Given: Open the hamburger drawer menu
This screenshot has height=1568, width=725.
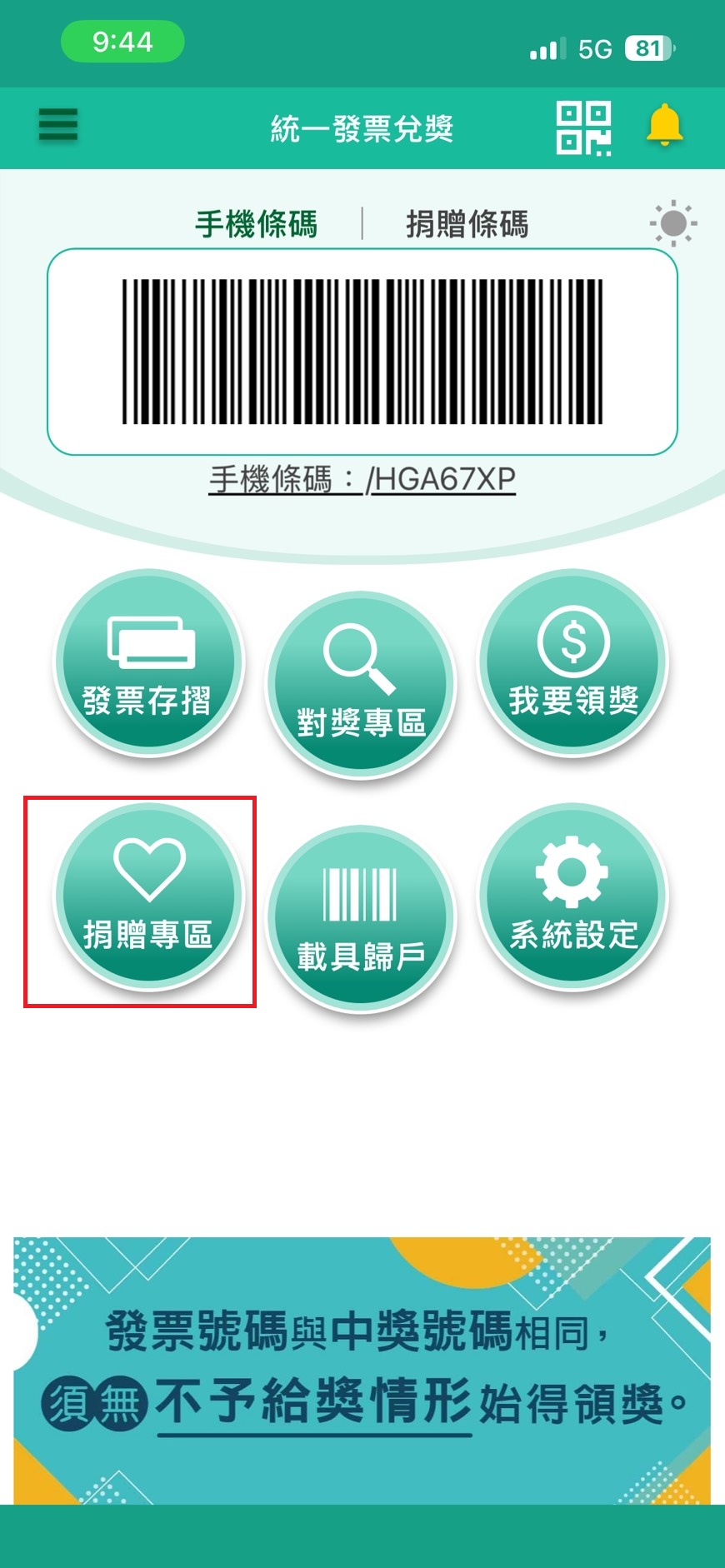Looking at the screenshot, I should coord(58,126).
